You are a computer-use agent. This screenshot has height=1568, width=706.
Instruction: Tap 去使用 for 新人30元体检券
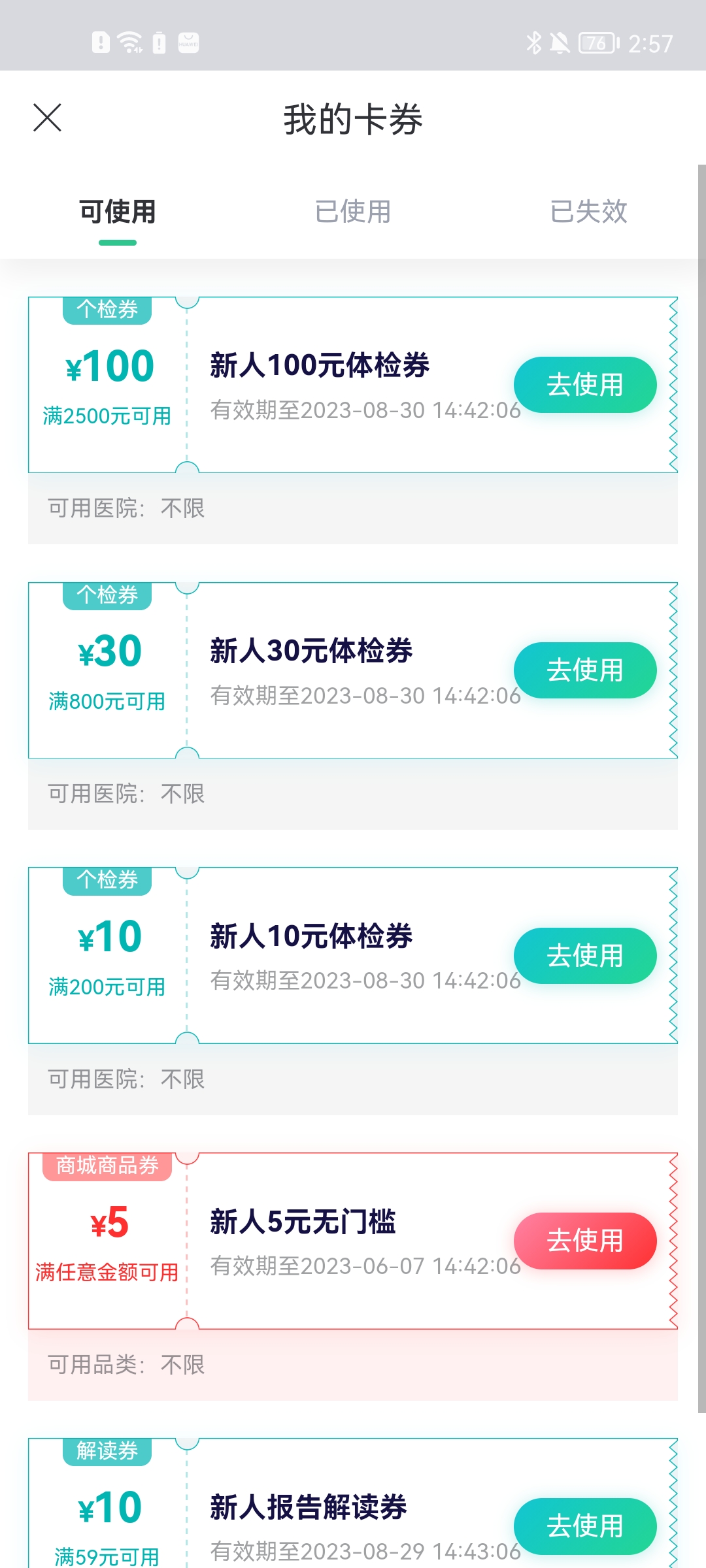(x=585, y=670)
